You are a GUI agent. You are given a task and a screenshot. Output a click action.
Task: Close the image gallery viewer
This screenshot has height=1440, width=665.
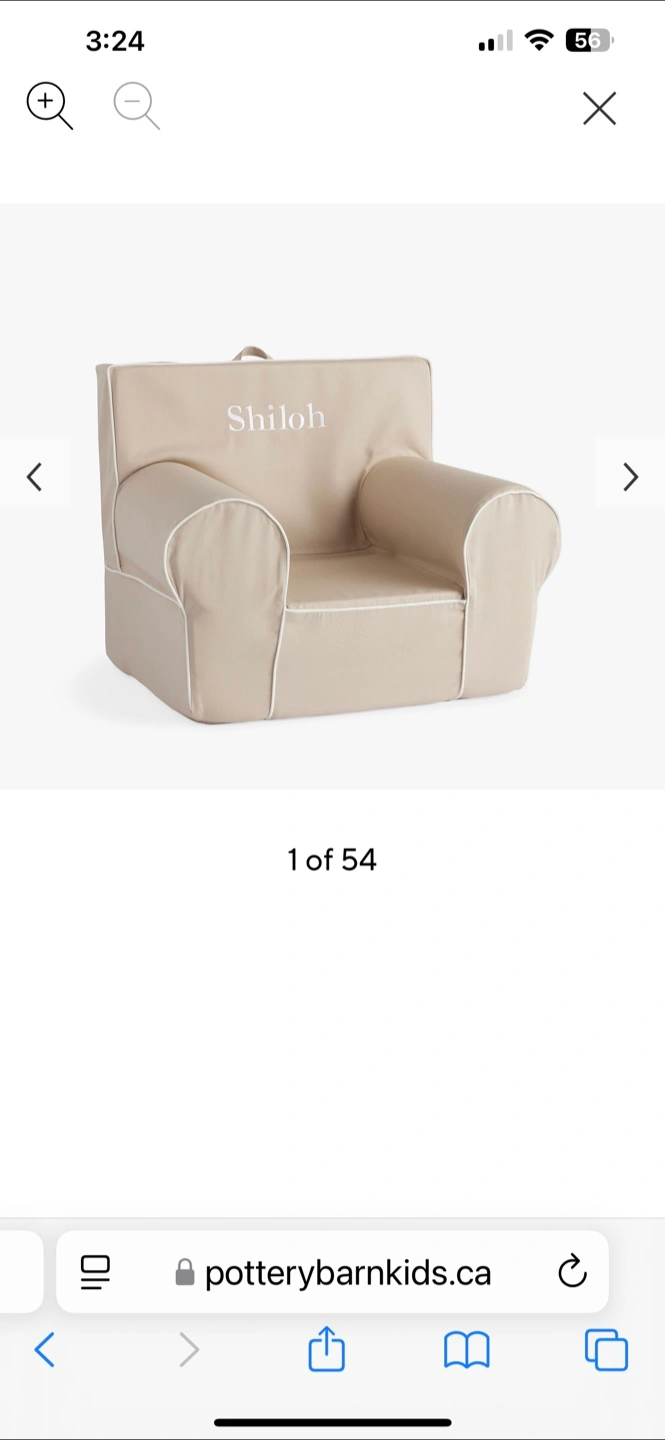click(x=600, y=108)
